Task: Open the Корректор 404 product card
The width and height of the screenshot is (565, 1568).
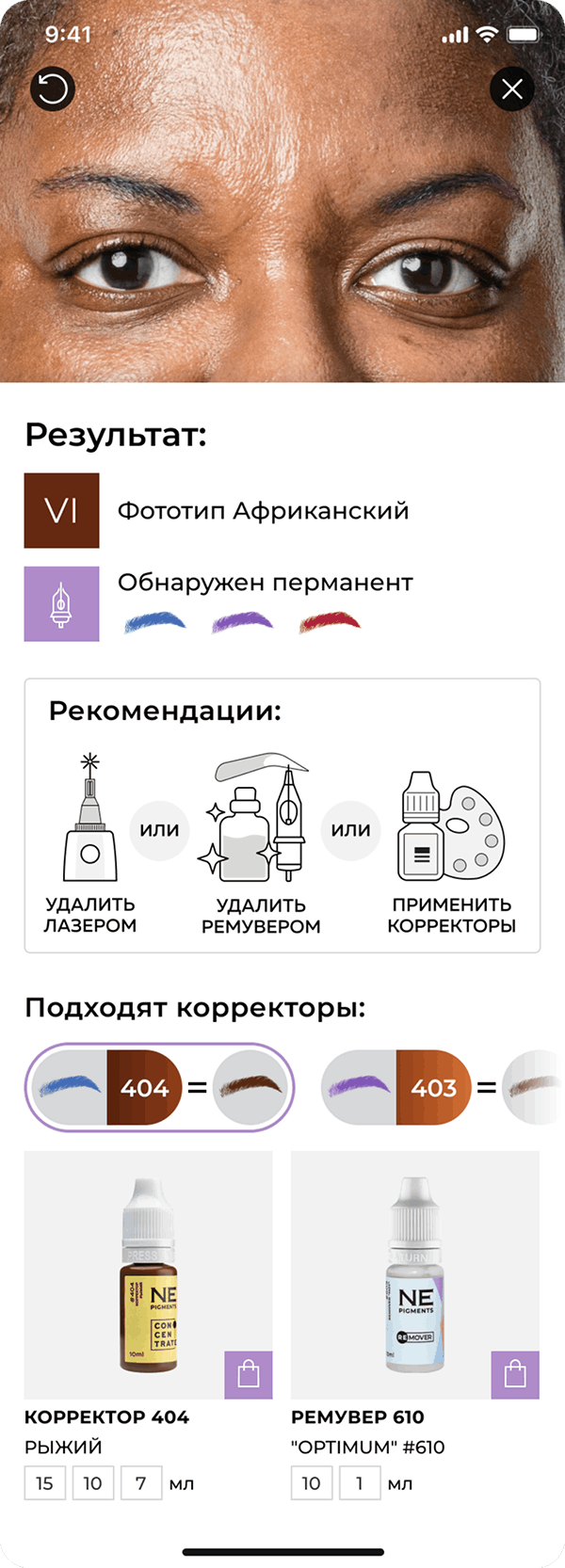Action: click(148, 1274)
